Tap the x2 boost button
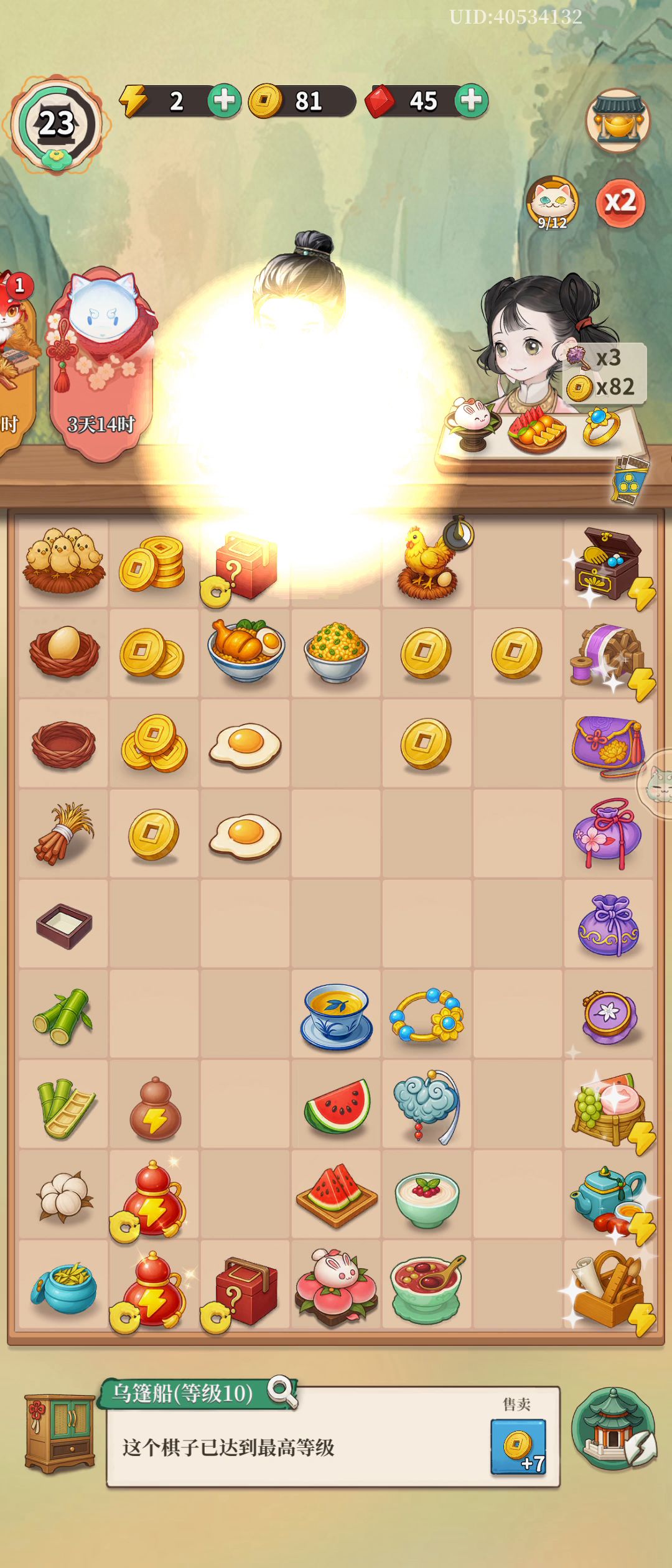The width and height of the screenshot is (672, 1568). click(x=620, y=202)
